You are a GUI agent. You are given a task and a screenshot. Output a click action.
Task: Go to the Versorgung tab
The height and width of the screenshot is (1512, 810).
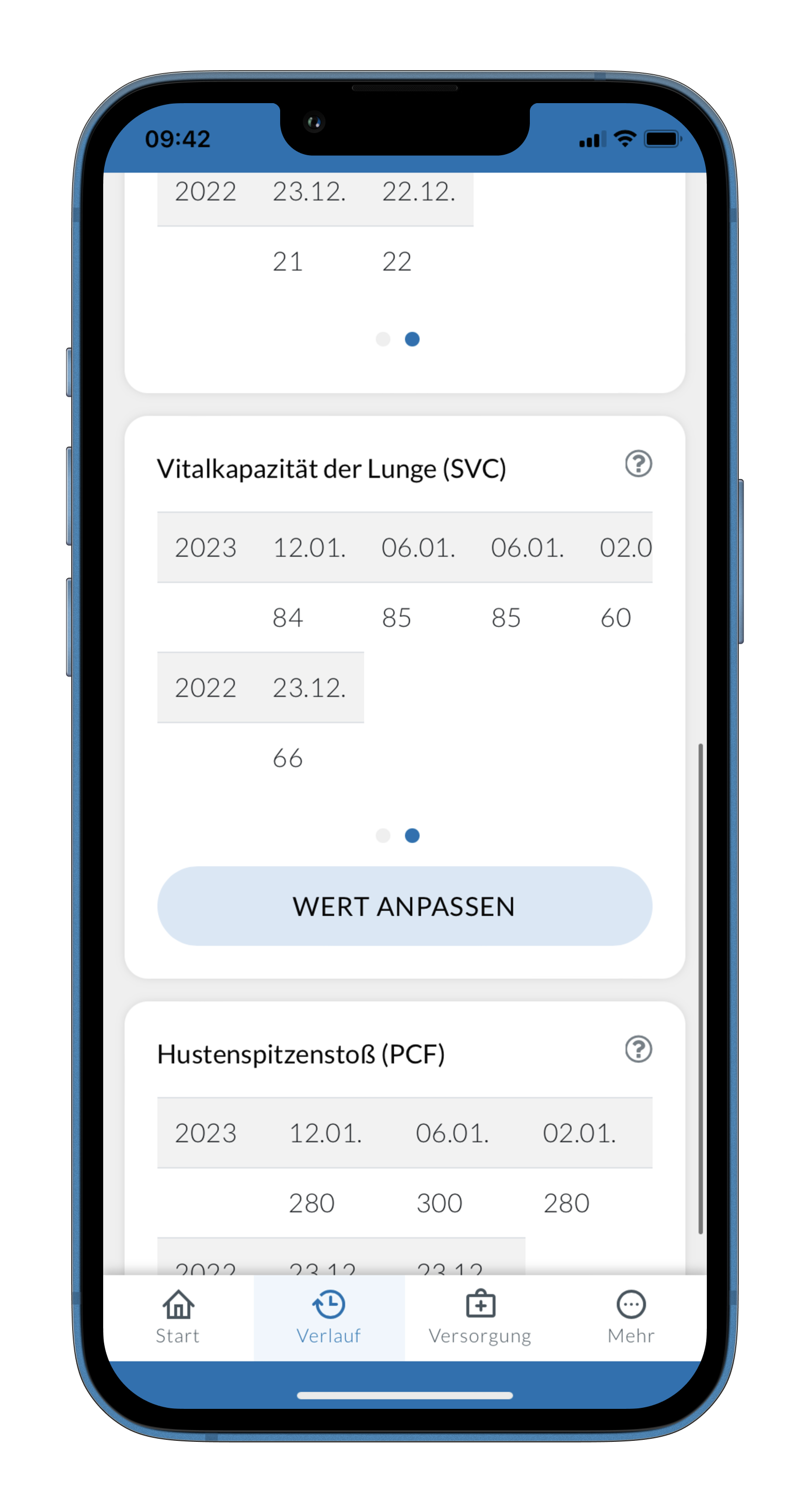[480, 1317]
